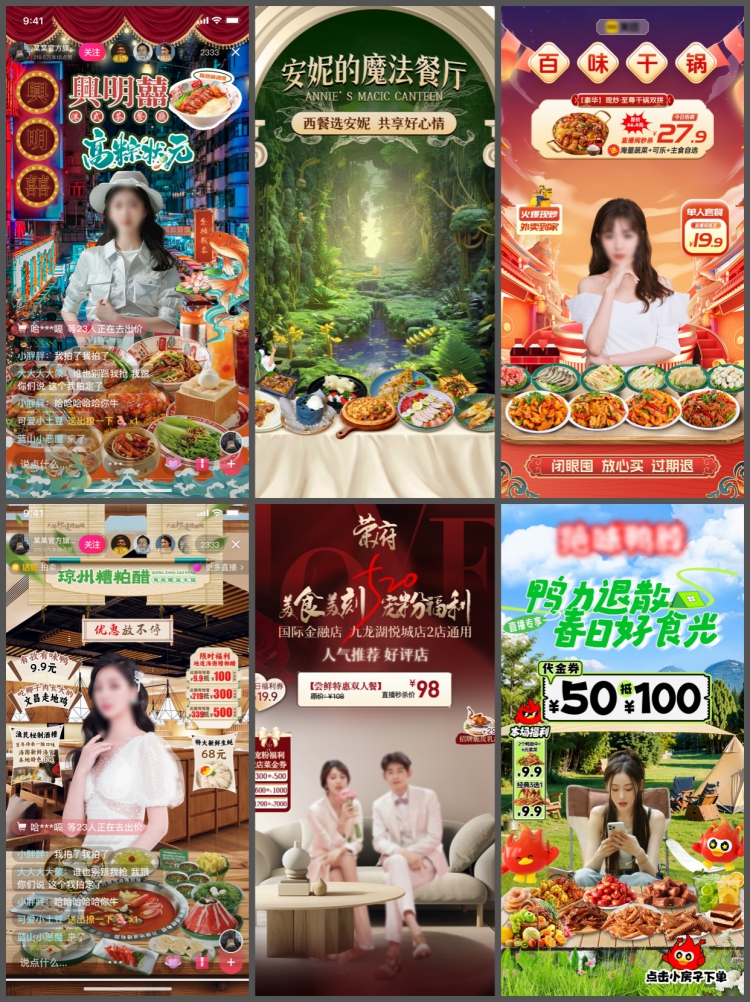Tap the pink 关注 button in the top livestream
Screen dimensions: 750x1002
tap(92, 52)
